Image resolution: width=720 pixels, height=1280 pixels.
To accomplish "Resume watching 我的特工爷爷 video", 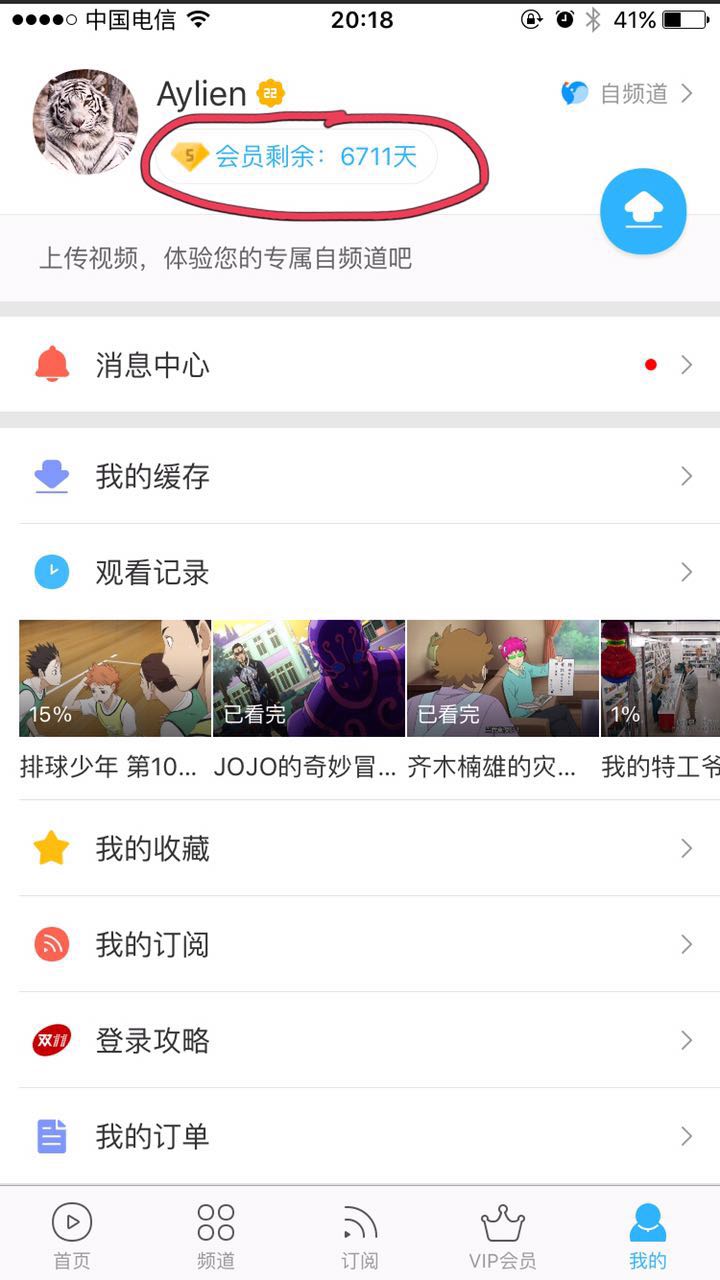I will (x=661, y=679).
